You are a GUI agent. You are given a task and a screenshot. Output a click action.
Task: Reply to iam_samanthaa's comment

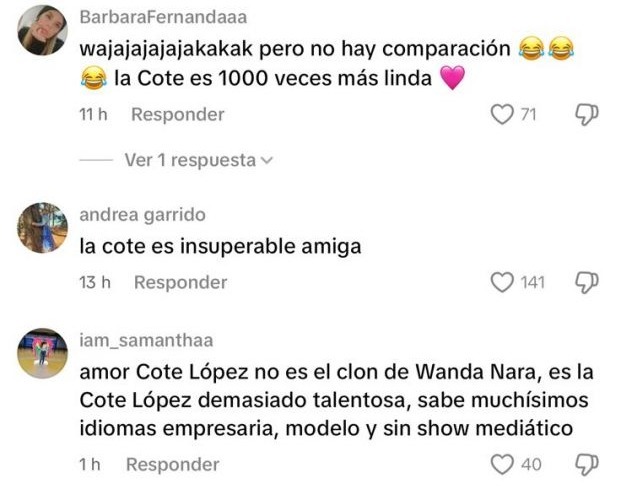coord(172,464)
